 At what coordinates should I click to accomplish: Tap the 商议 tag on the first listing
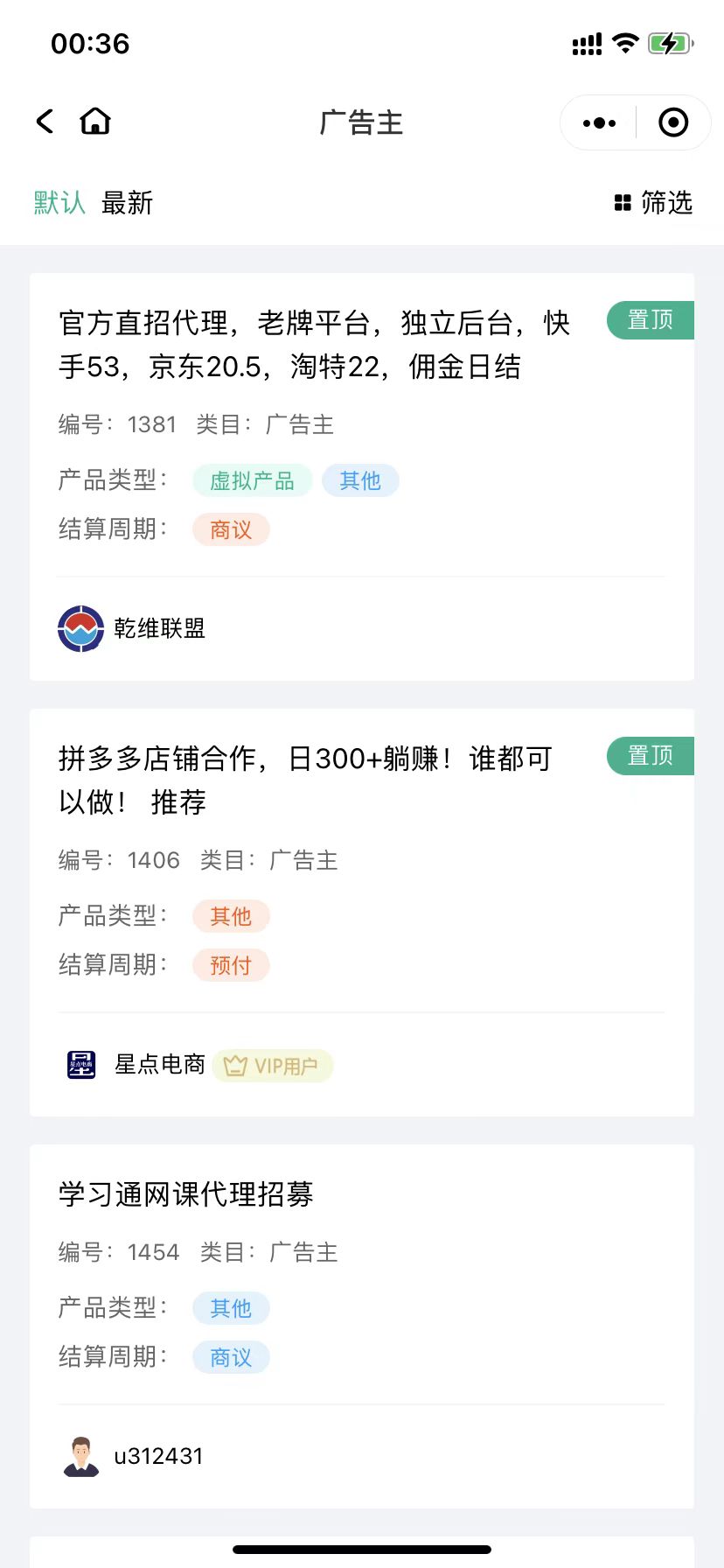tap(230, 529)
